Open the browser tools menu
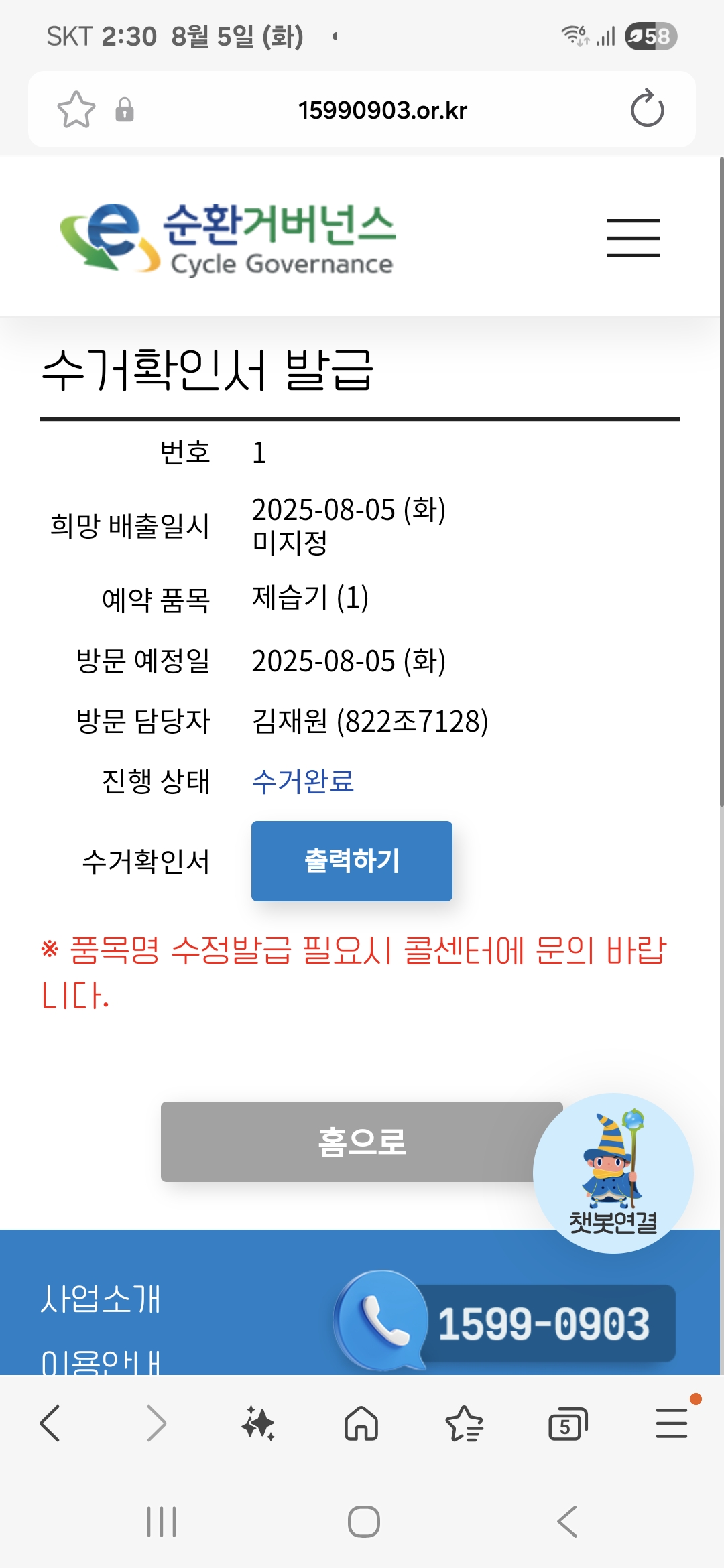The height and width of the screenshot is (1568, 724). click(x=672, y=1423)
